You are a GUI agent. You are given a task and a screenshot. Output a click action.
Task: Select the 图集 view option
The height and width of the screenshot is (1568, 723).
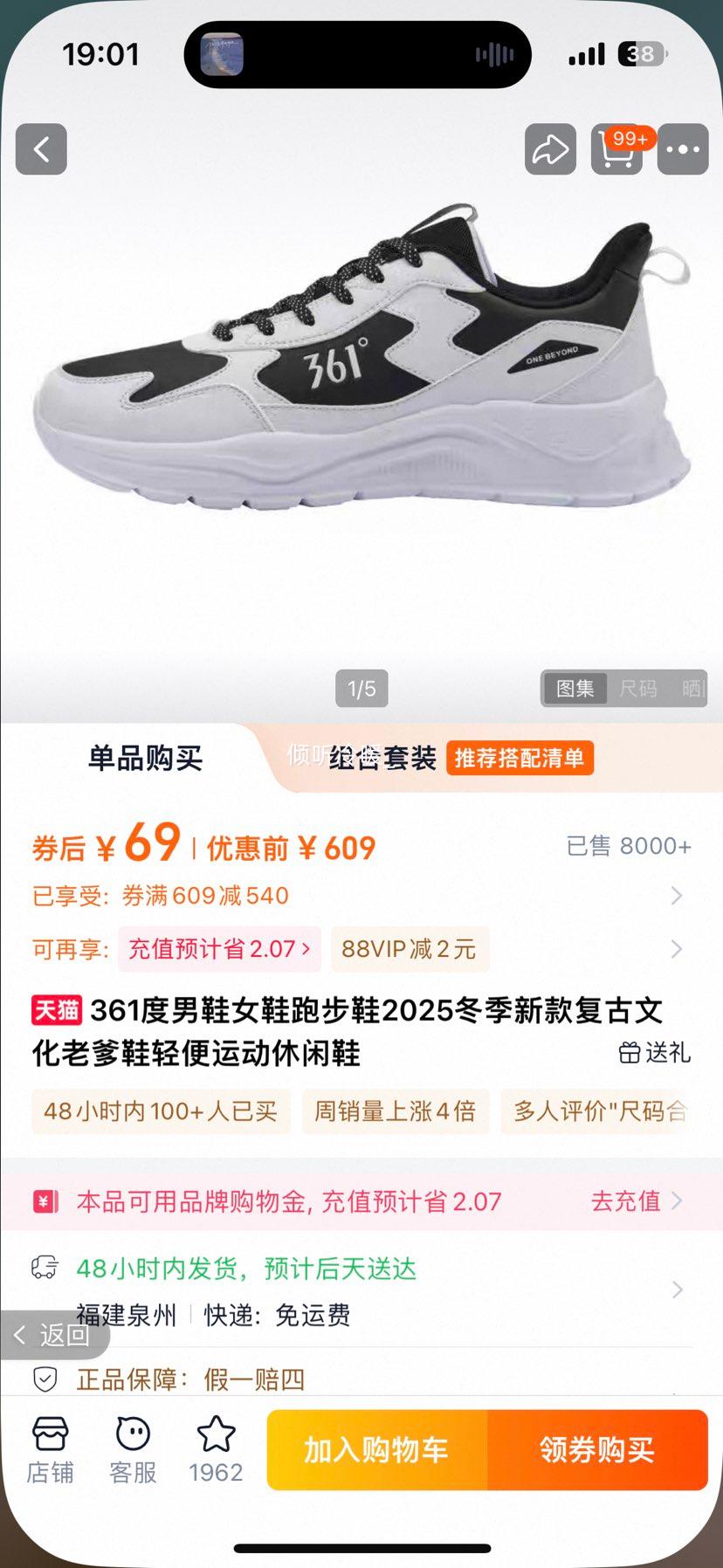point(575,689)
